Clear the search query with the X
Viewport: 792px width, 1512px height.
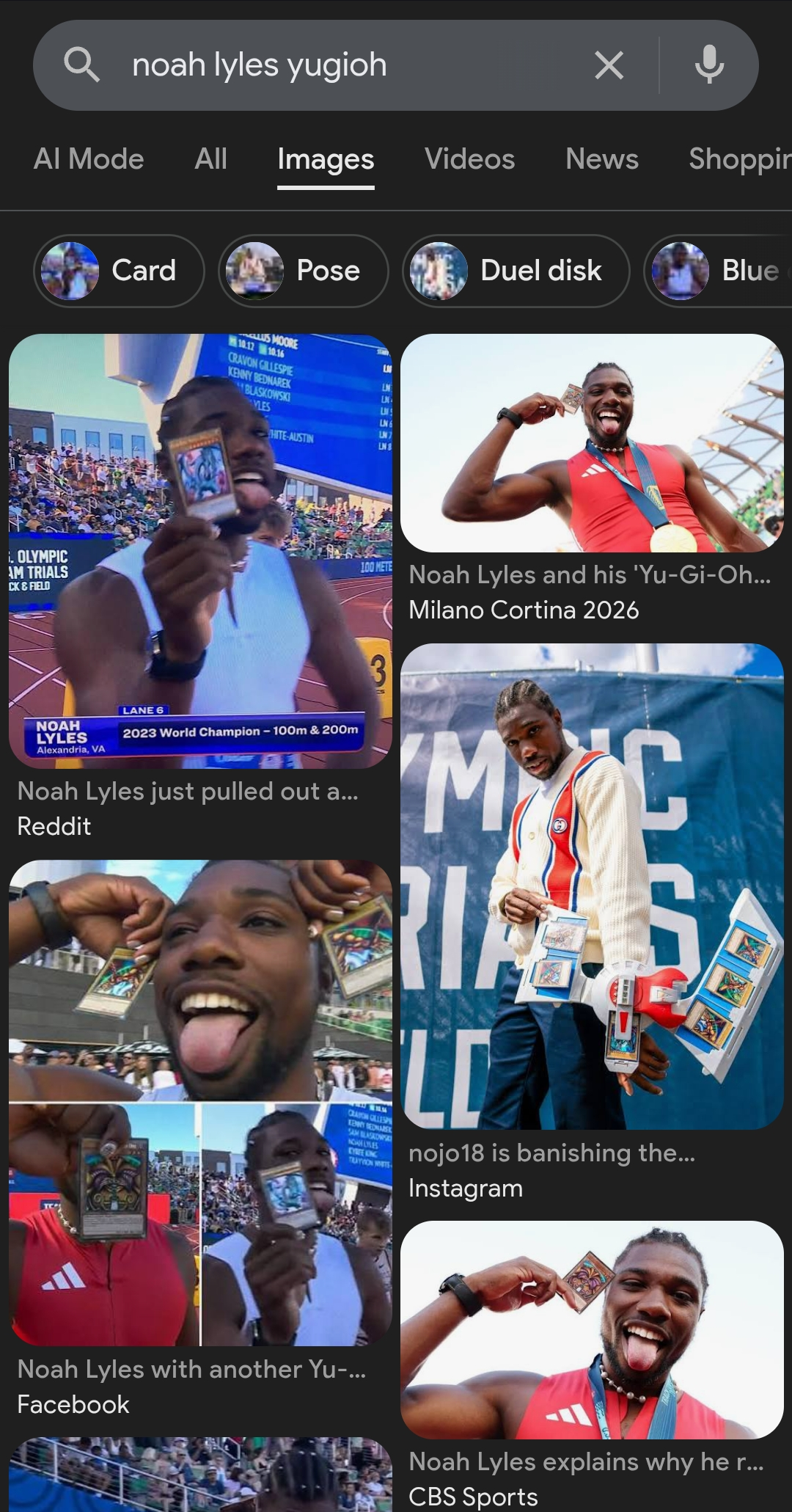click(x=609, y=65)
